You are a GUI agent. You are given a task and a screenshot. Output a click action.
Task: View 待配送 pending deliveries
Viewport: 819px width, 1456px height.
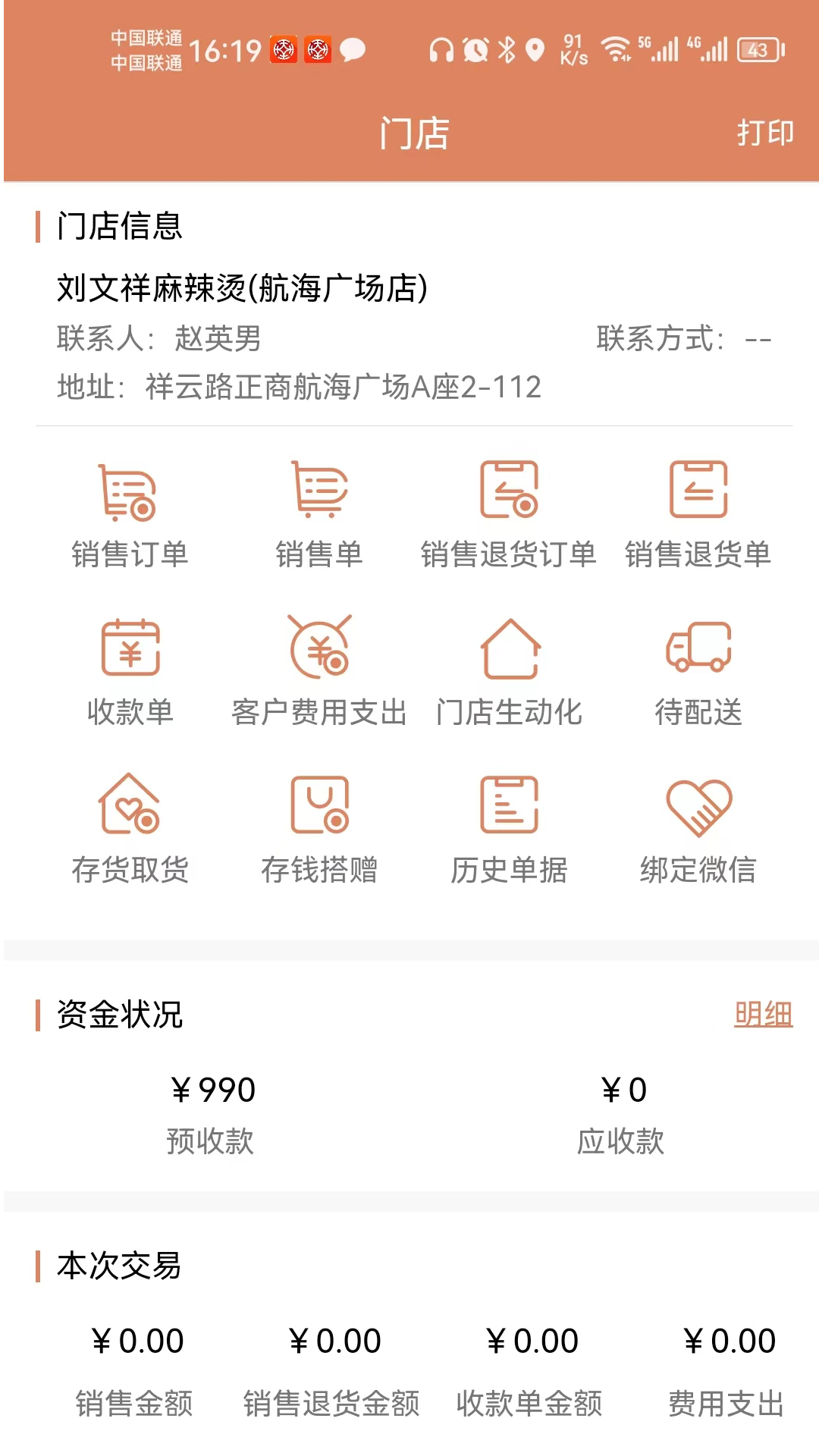[698, 672]
